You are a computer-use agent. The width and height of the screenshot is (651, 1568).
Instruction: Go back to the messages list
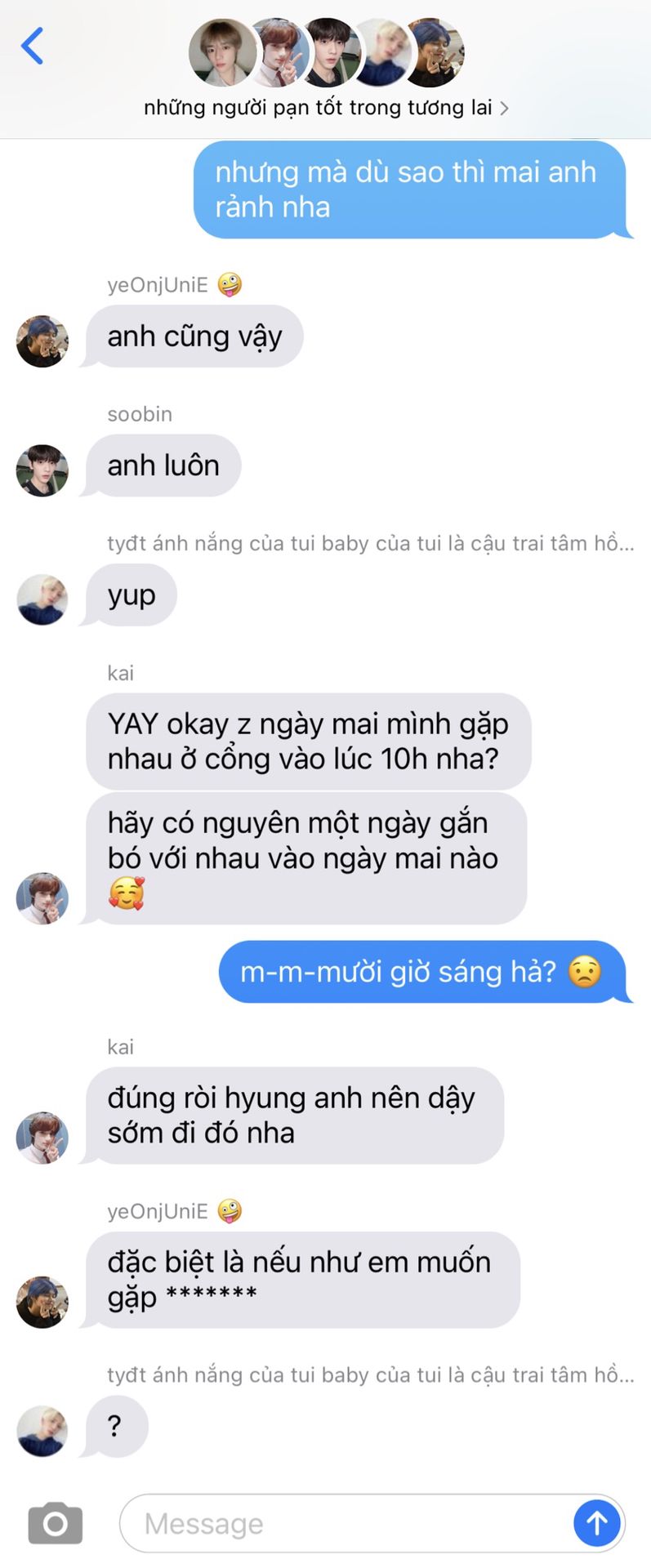tap(33, 46)
